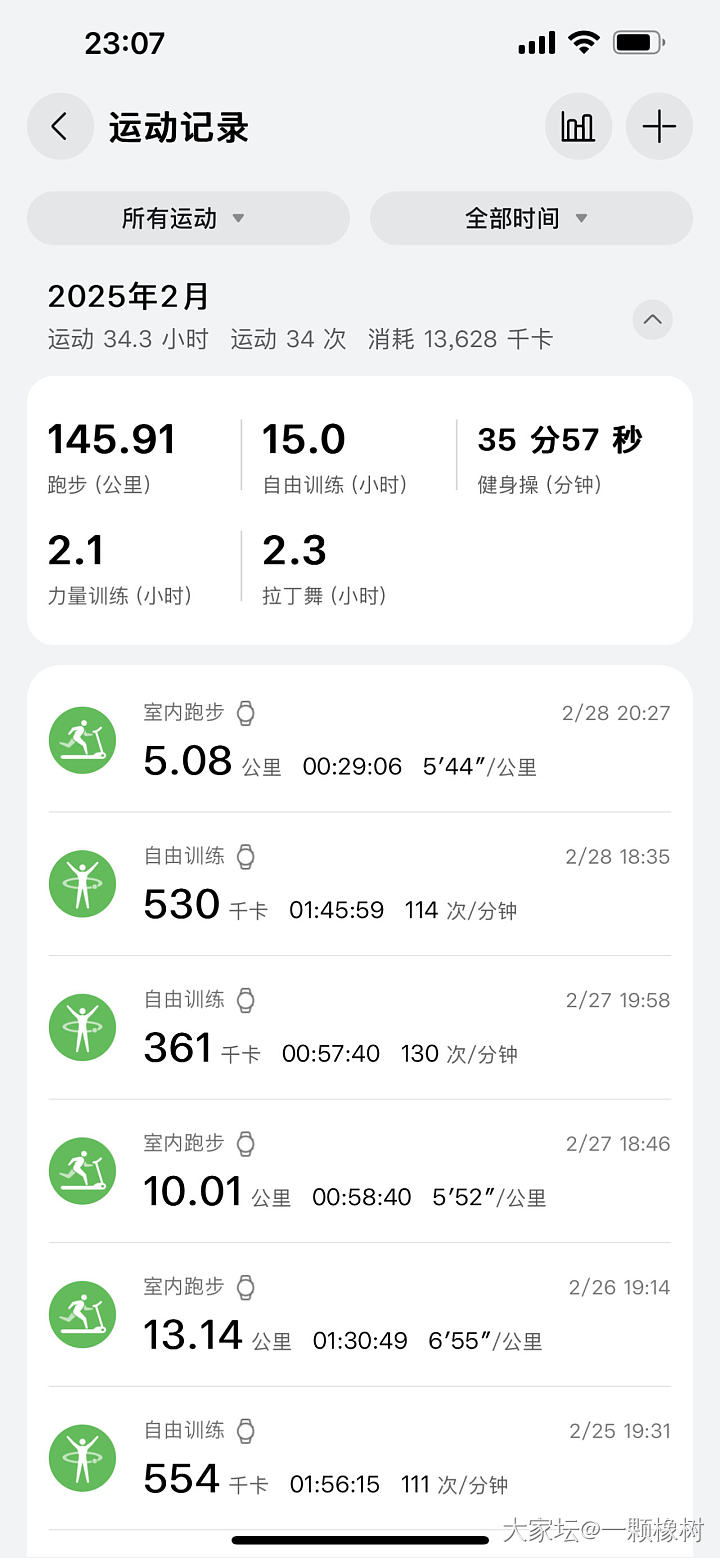Add a new exercise record
720x1558 pixels.
659,127
